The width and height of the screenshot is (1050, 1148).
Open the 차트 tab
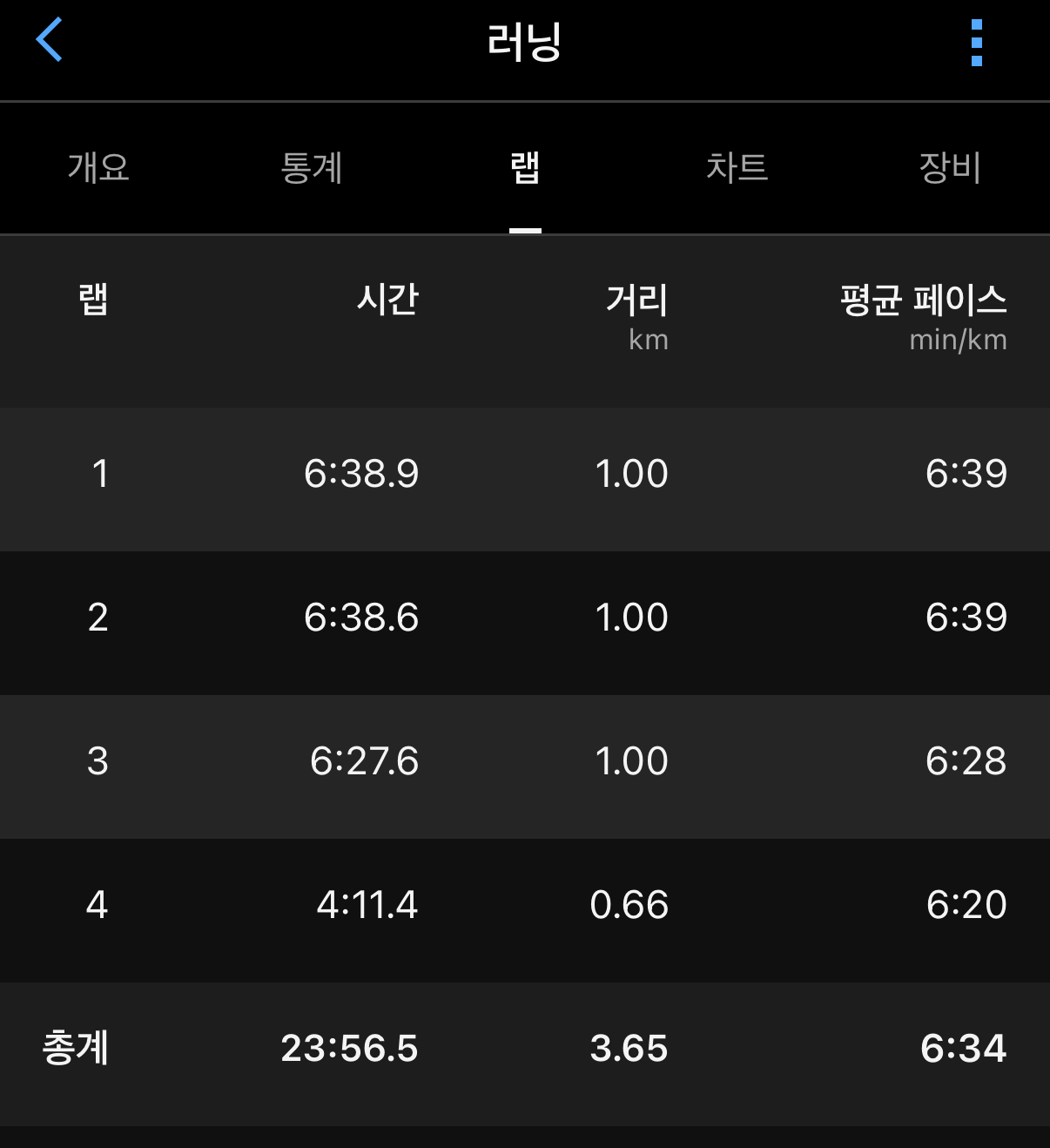point(737,167)
